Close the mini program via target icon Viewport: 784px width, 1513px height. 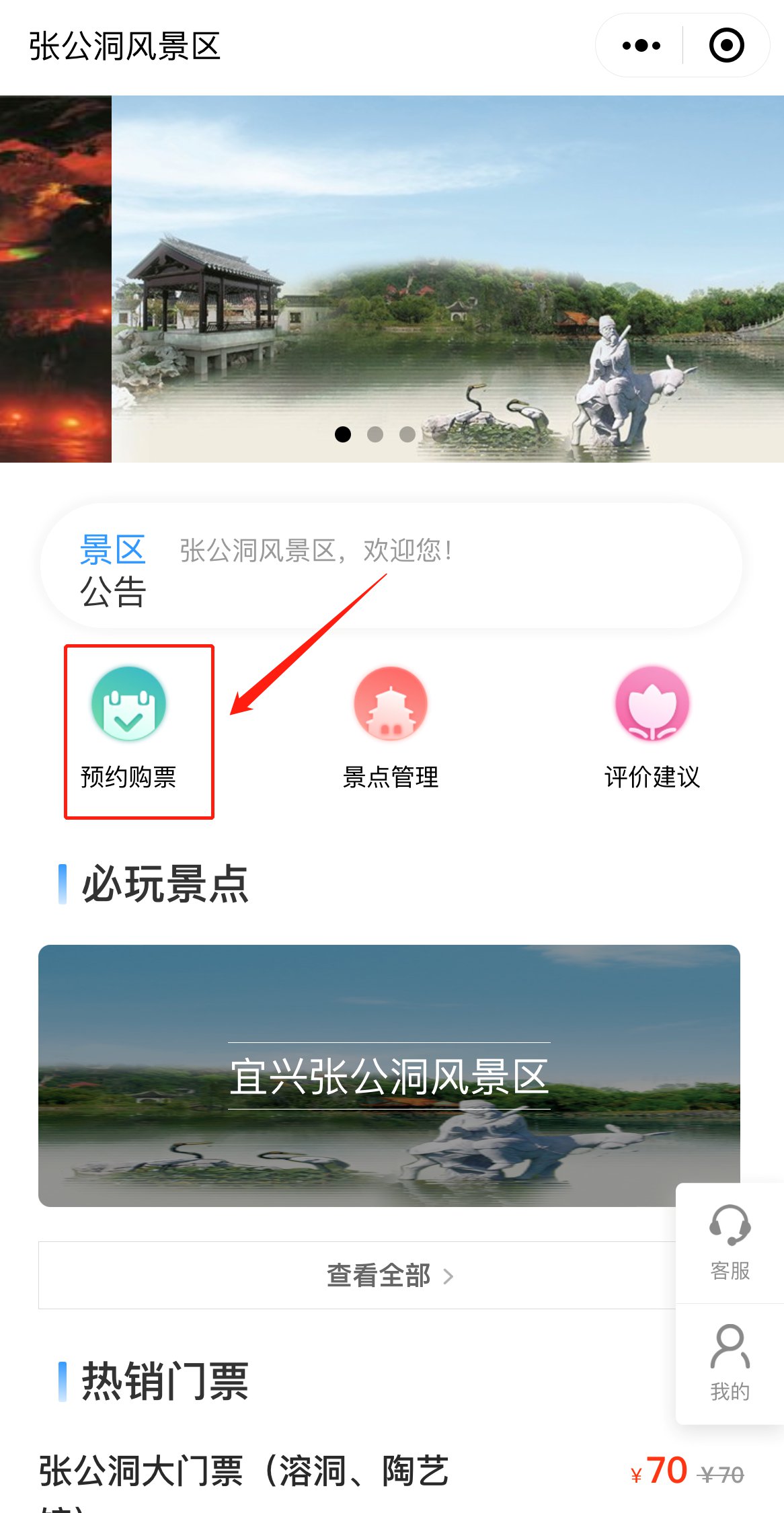tap(726, 46)
